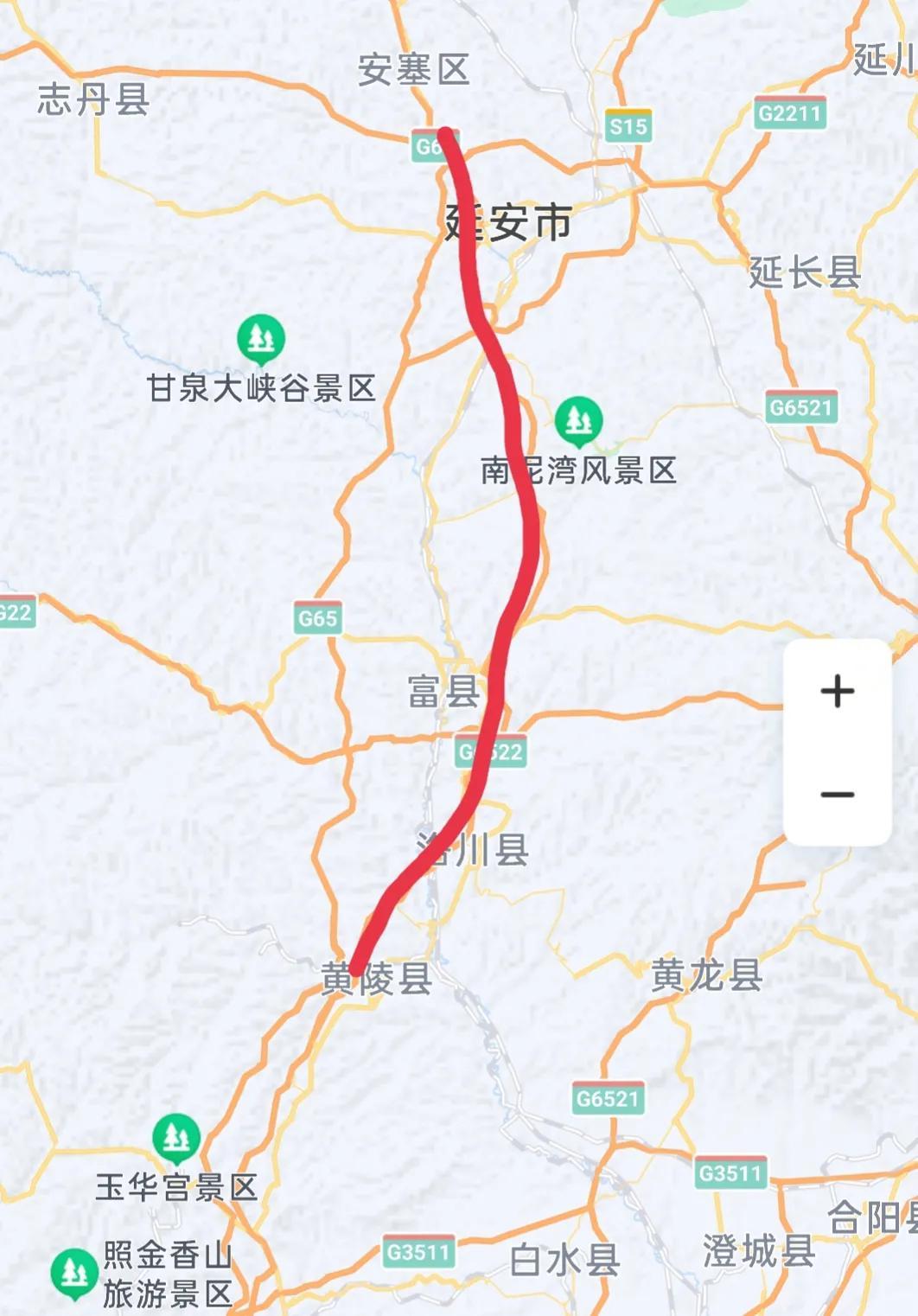View the 照金香山旅游景区 marker

click(74, 1273)
